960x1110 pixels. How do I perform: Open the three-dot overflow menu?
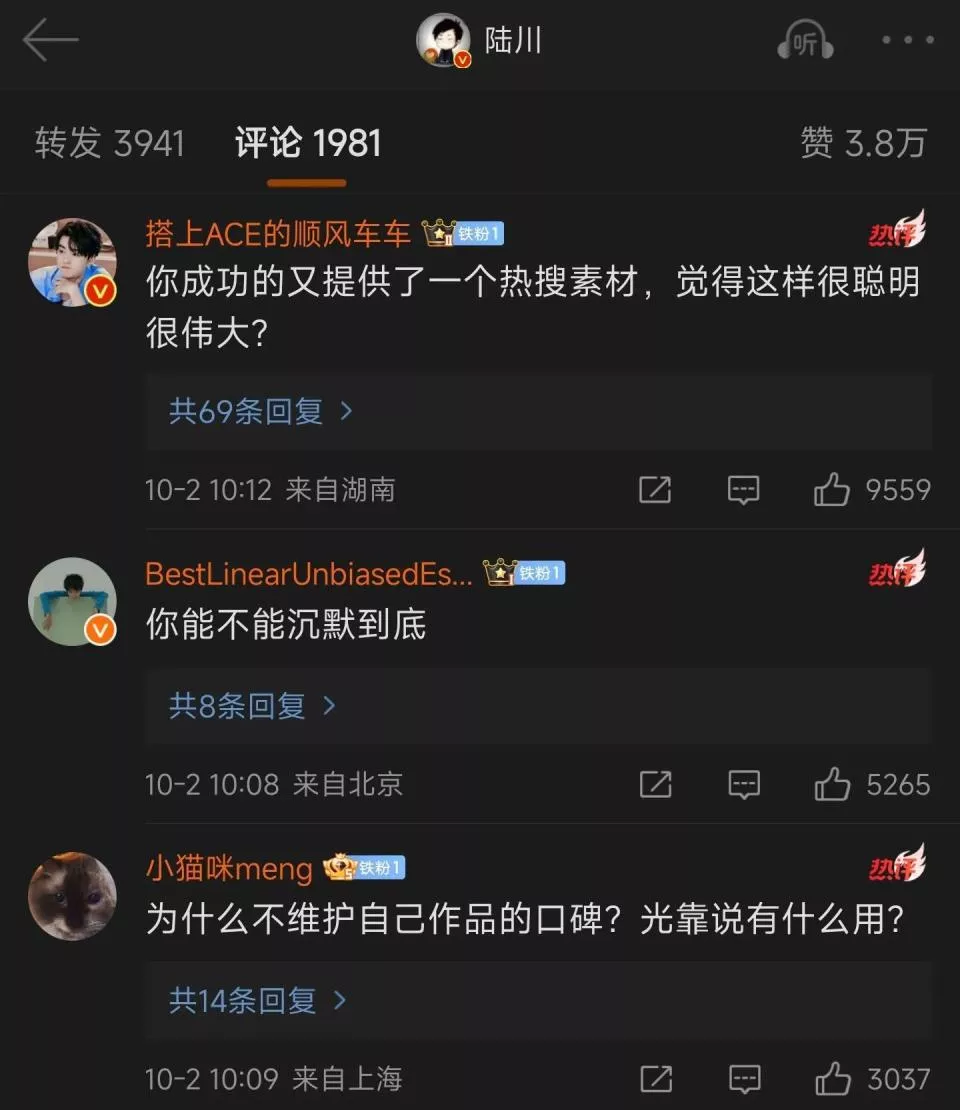907,41
